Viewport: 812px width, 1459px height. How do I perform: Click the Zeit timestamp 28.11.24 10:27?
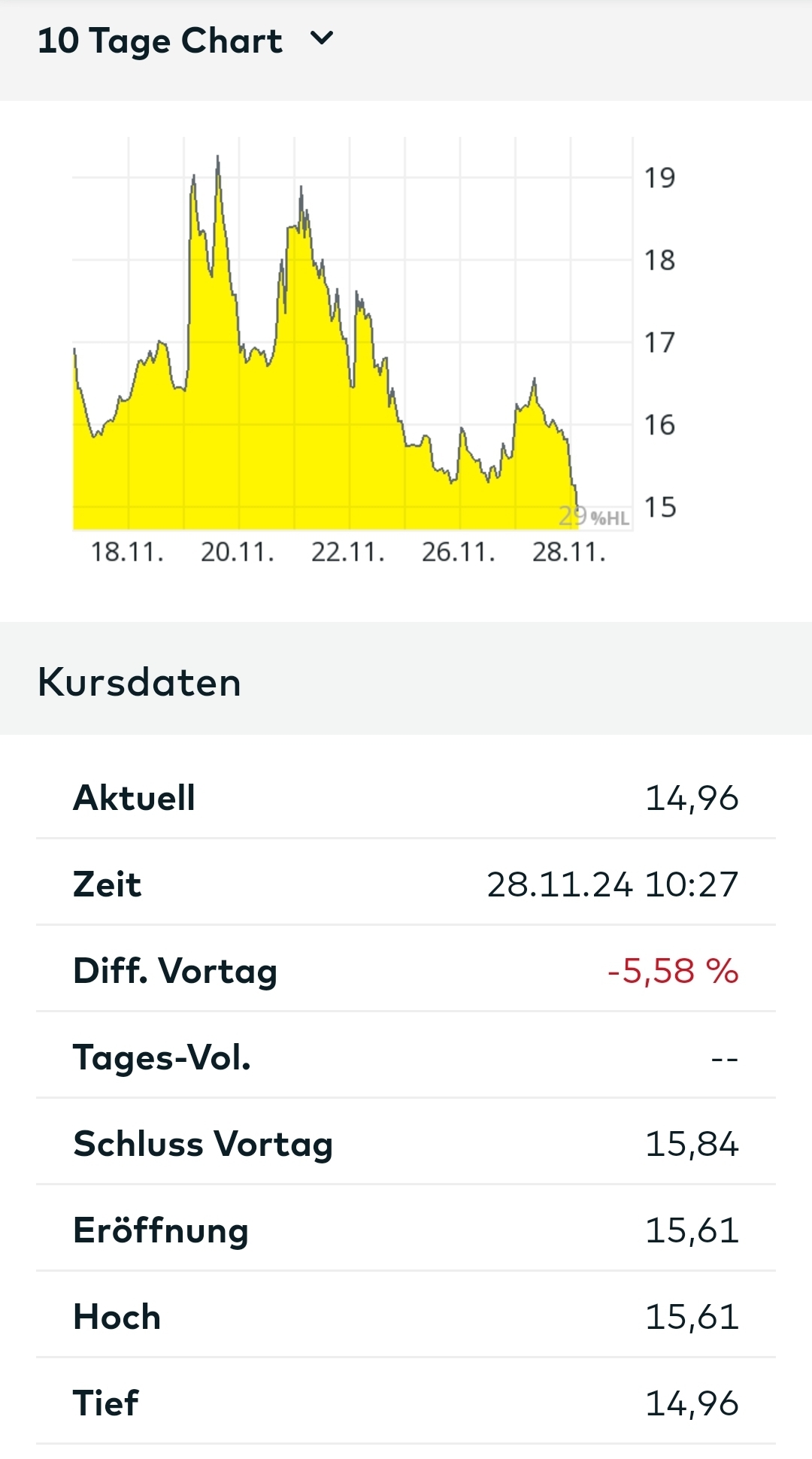pos(613,884)
